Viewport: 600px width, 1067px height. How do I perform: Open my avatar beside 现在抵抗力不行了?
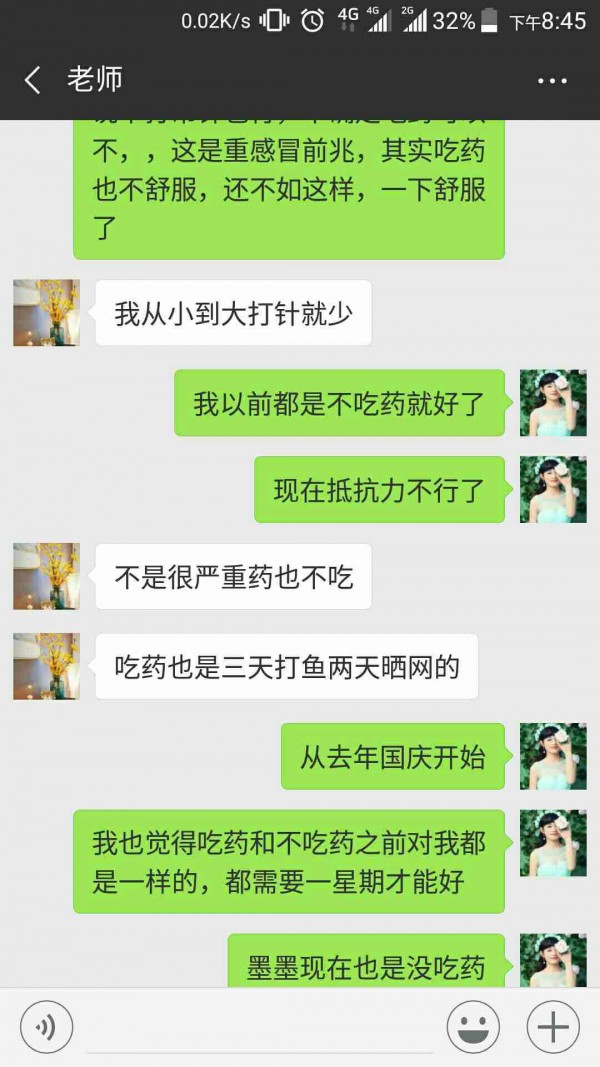pyautogui.click(x=553, y=489)
